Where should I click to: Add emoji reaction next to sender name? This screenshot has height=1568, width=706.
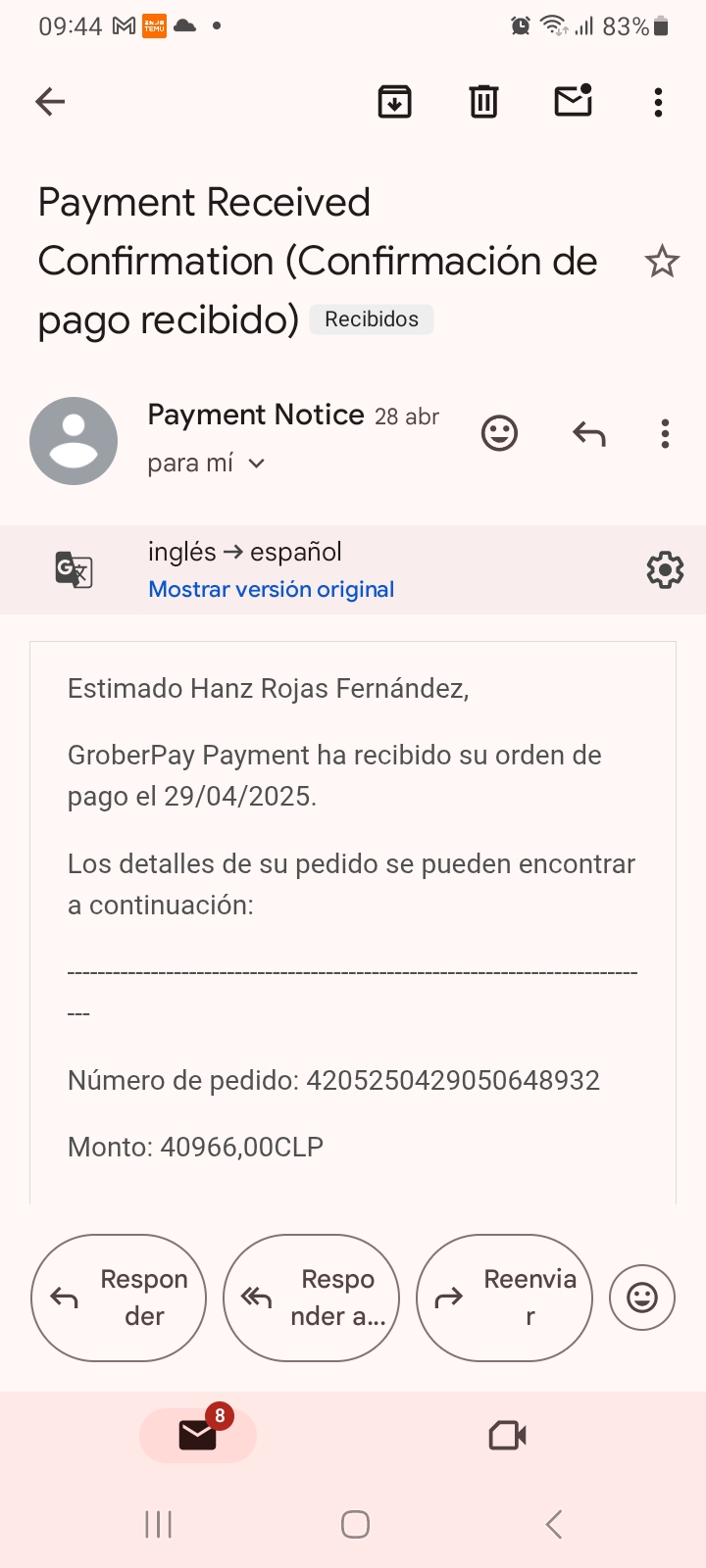[499, 433]
